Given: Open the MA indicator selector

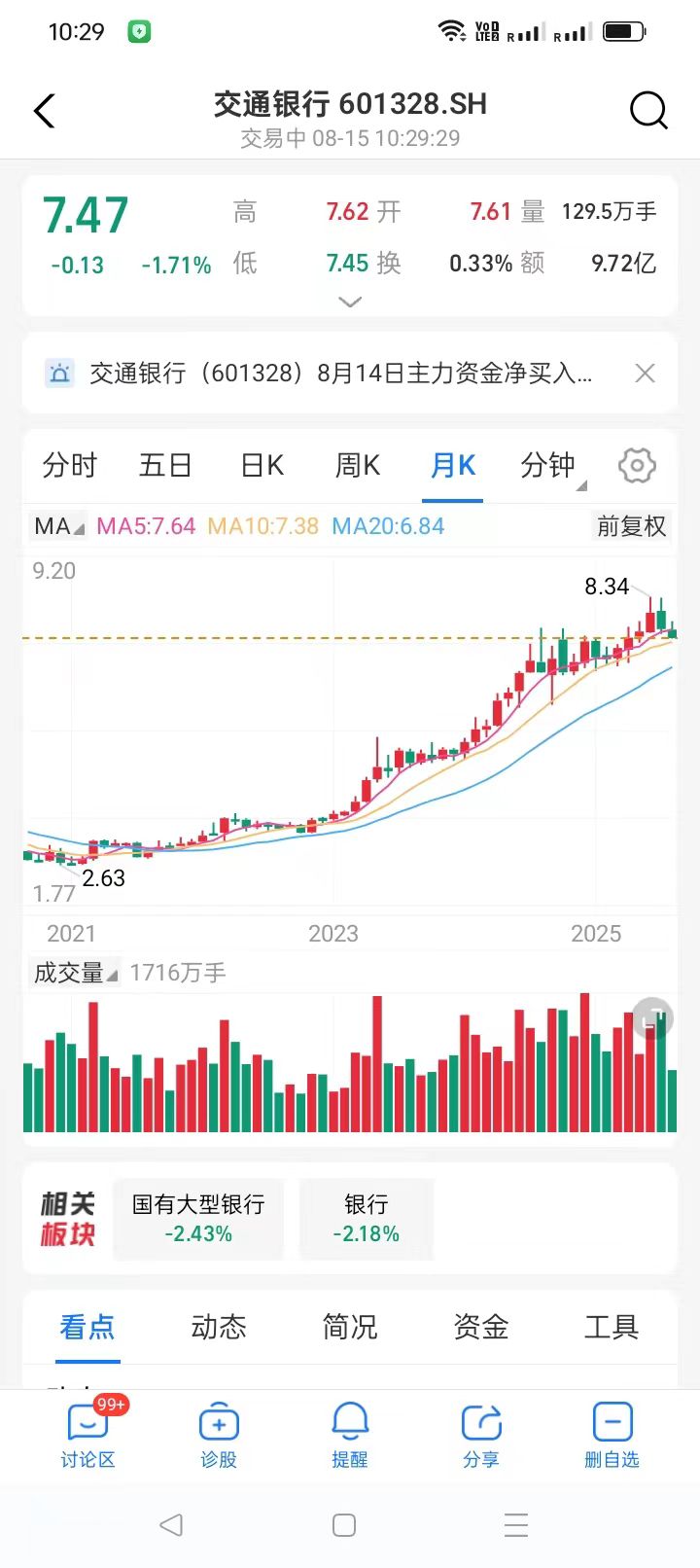Looking at the screenshot, I should coord(58,526).
